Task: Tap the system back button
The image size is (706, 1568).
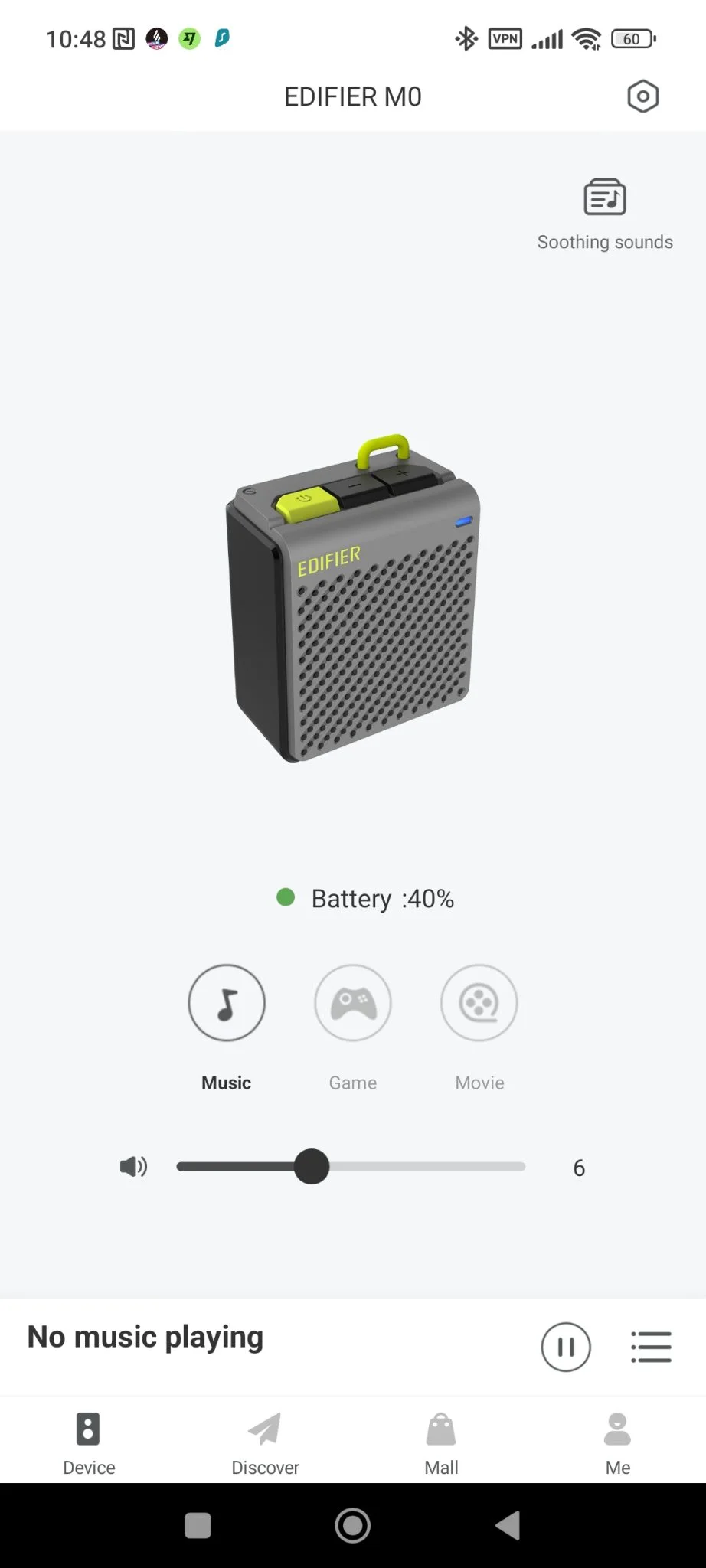Action: [508, 1525]
